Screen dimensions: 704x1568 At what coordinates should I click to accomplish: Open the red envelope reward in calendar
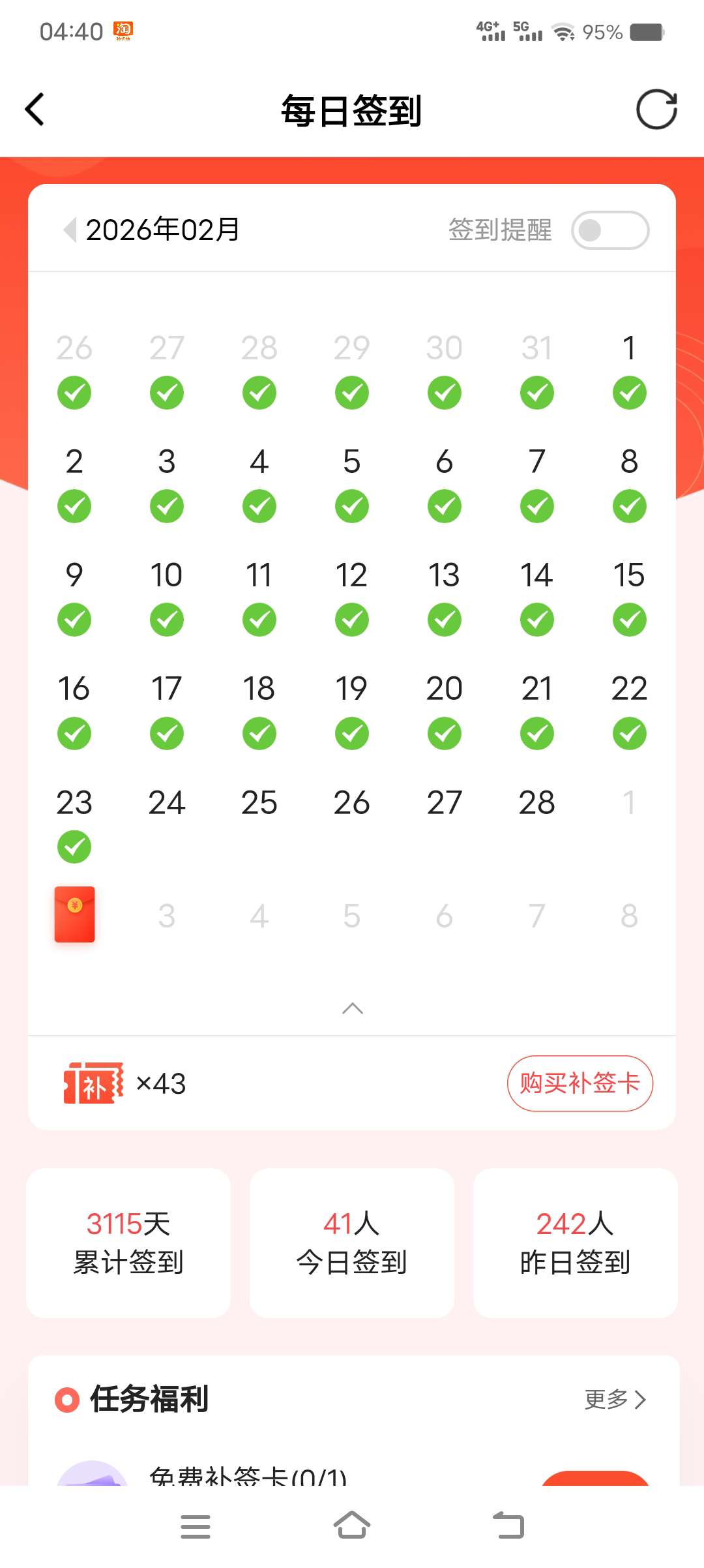74,914
